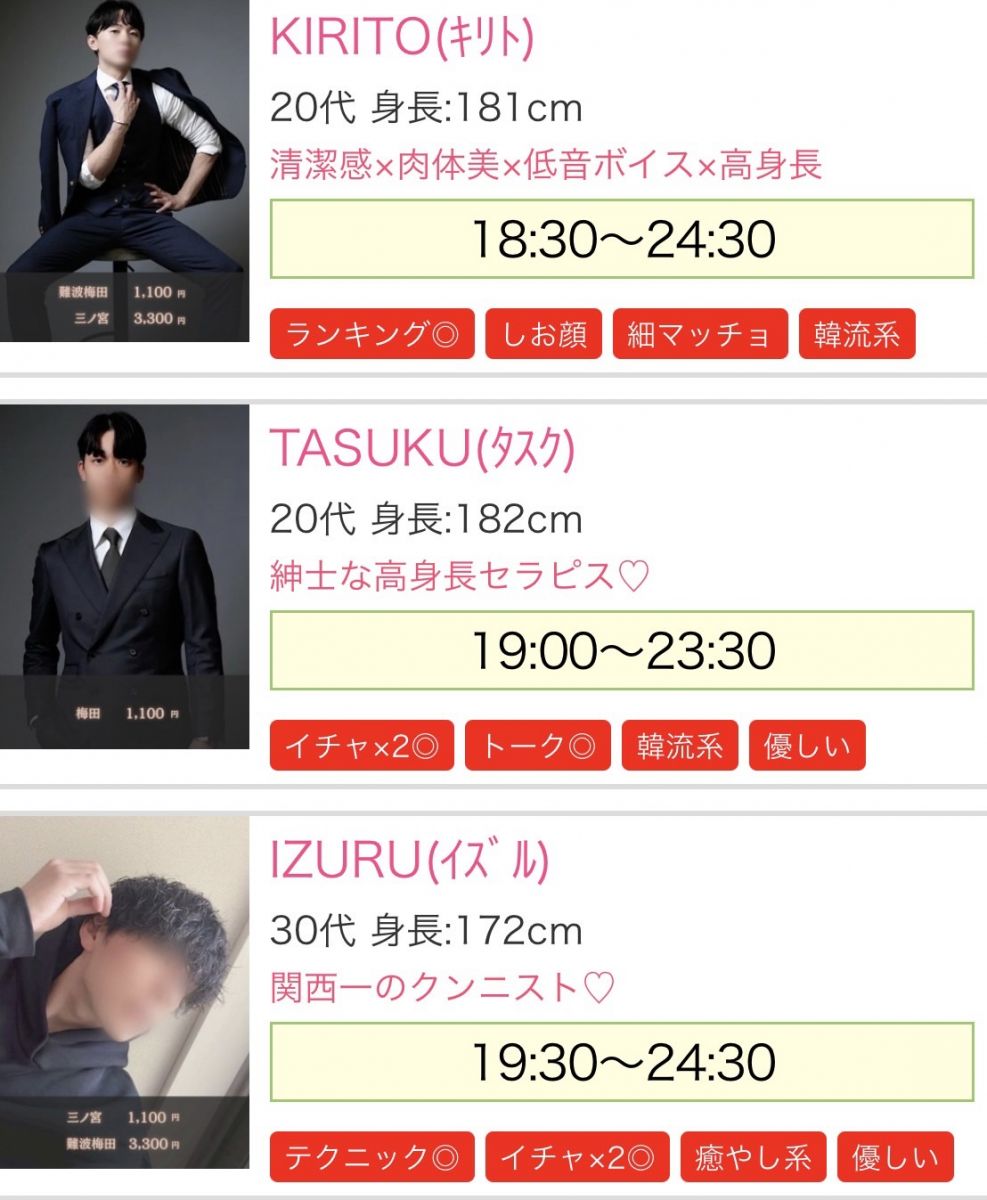
Task: Select the ランキング◎ tag under KIRITO
Action: click(x=372, y=335)
